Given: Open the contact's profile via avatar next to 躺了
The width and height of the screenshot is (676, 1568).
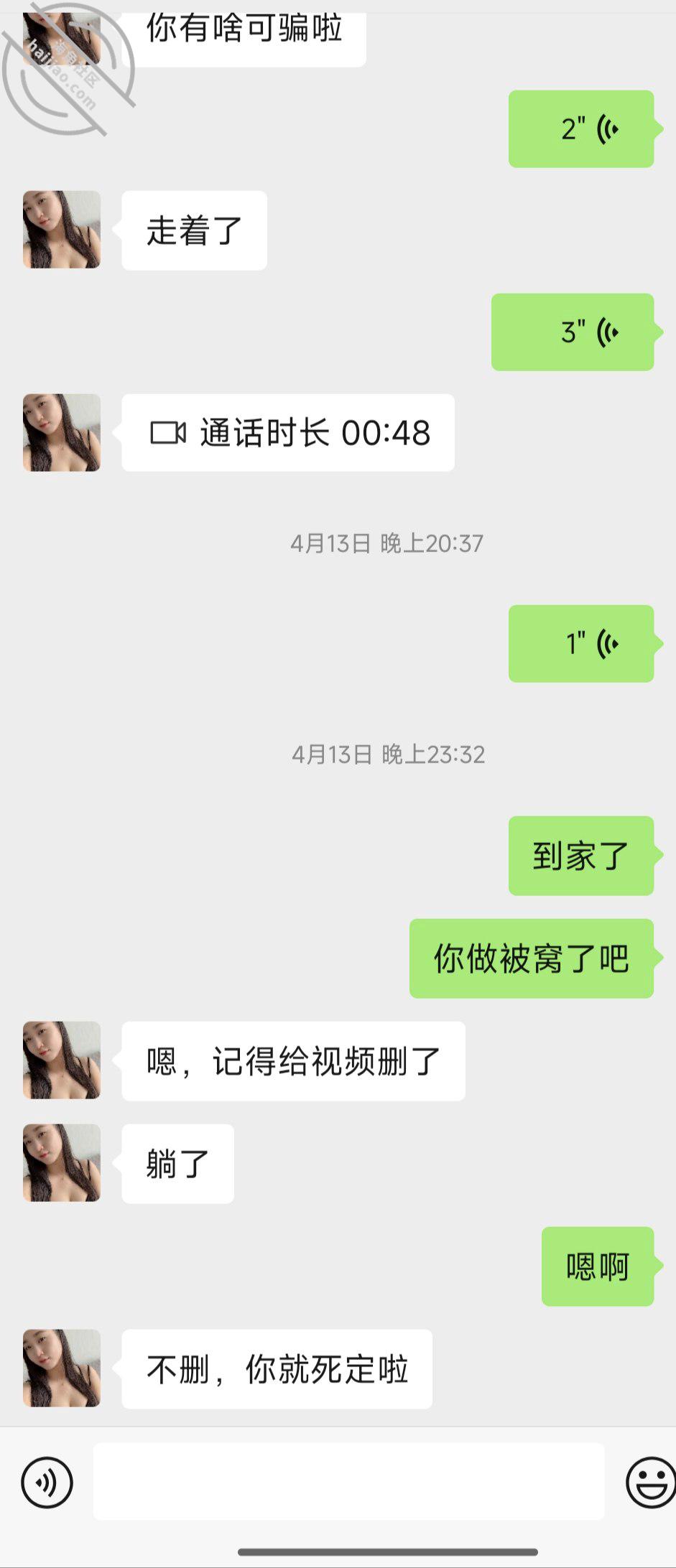Looking at the screenshot, I should (x=62, y=1163).
